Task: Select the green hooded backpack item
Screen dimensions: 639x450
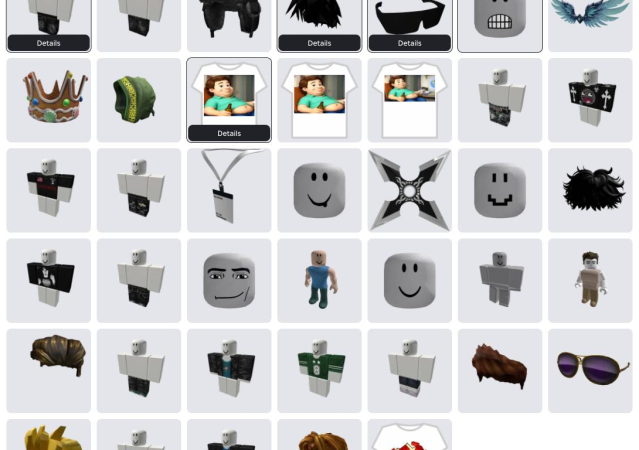Action: click(139, 99)
